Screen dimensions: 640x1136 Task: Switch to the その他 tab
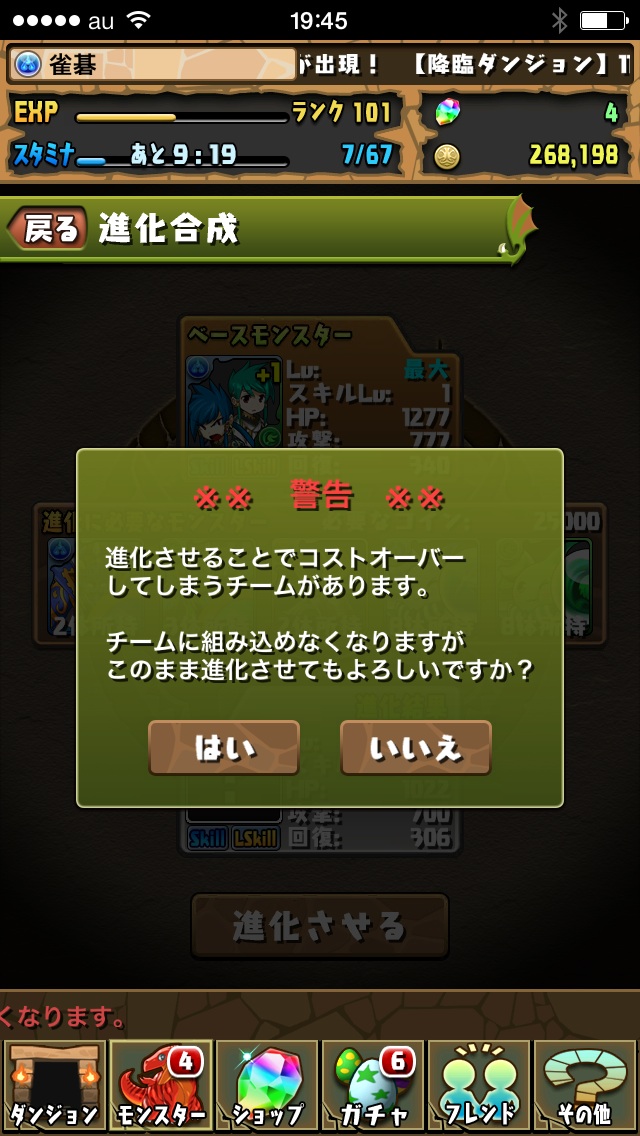point(586,1085)
